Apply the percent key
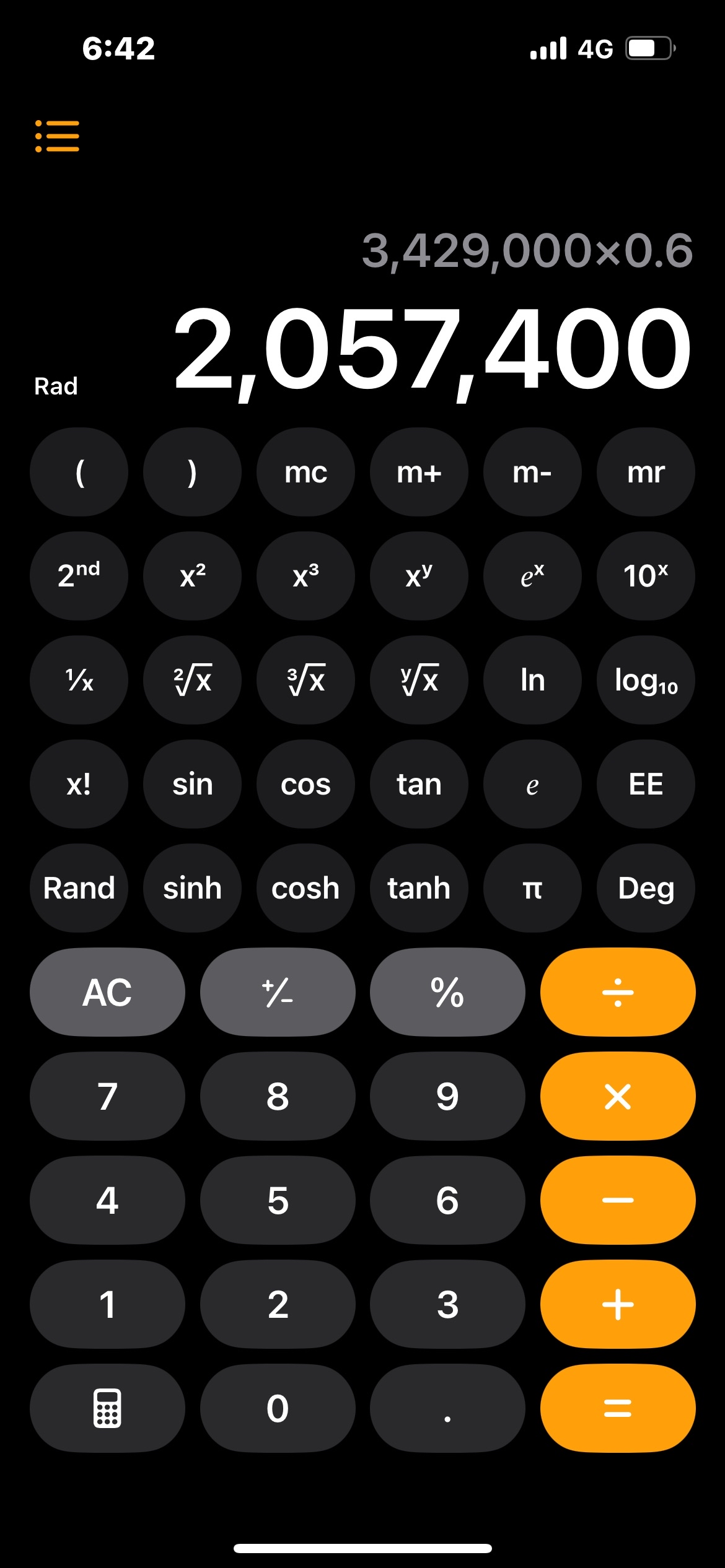Image resolution: width=725 pixels, height=1568 pixels. [x=447, y=992]
